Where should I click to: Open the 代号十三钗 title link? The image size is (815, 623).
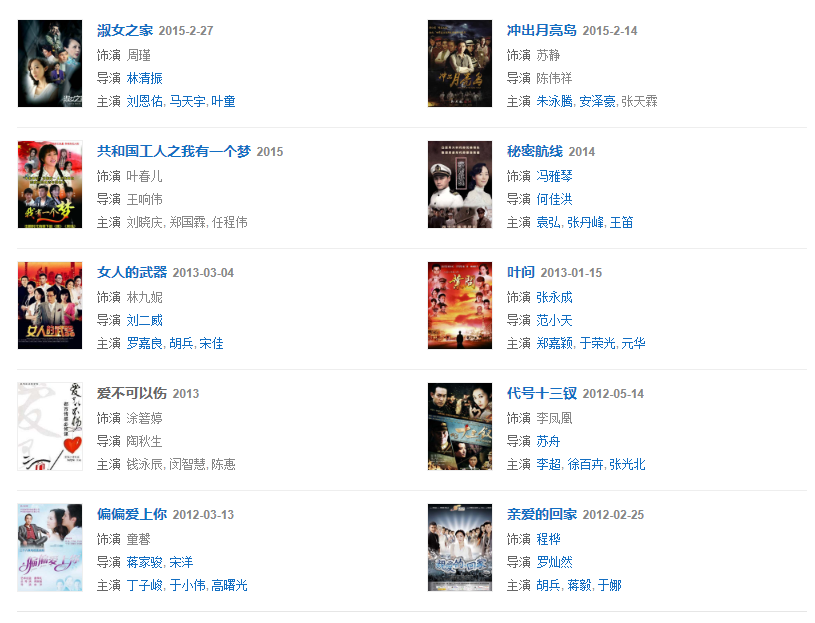541,393
